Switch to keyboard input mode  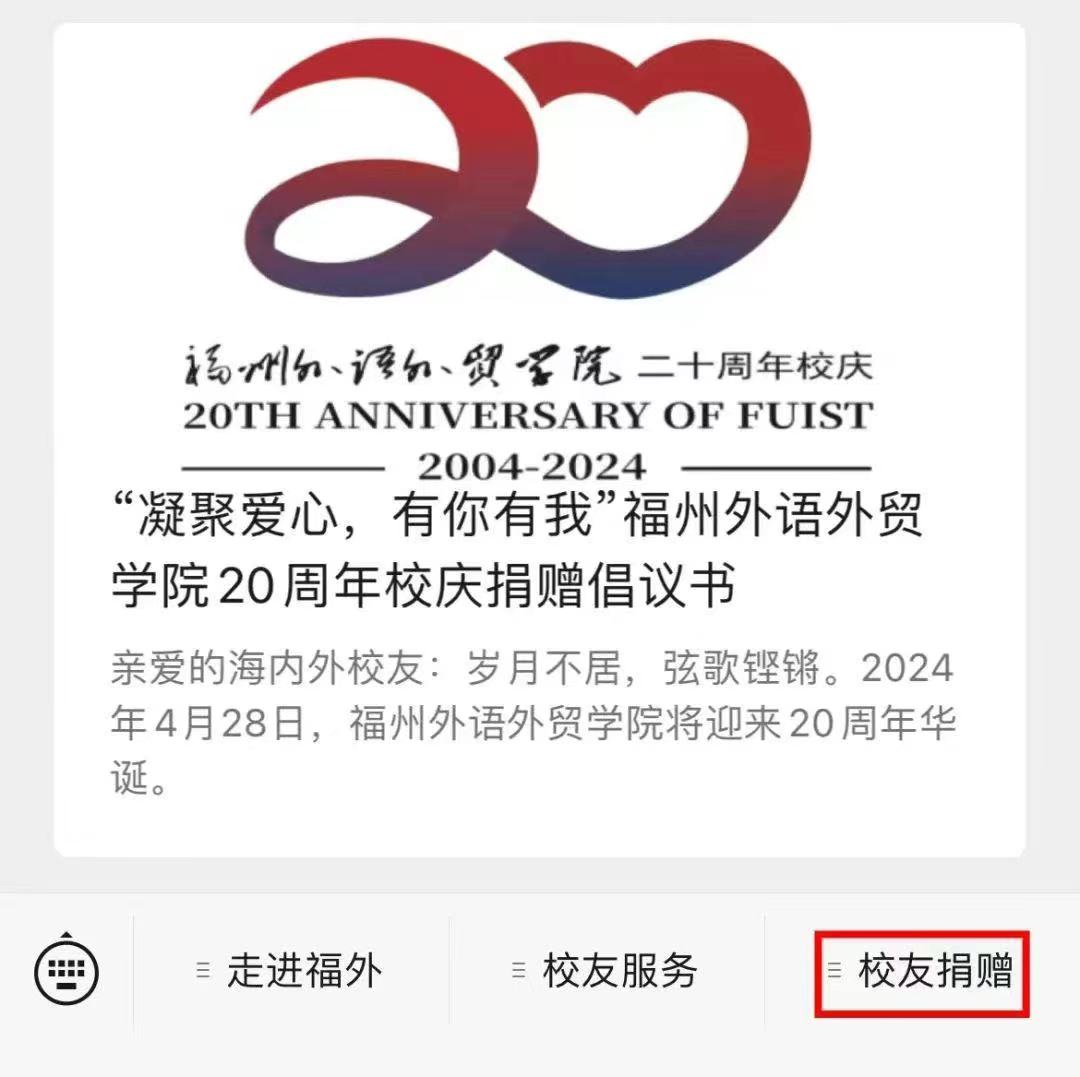click(x=66, y=970)
